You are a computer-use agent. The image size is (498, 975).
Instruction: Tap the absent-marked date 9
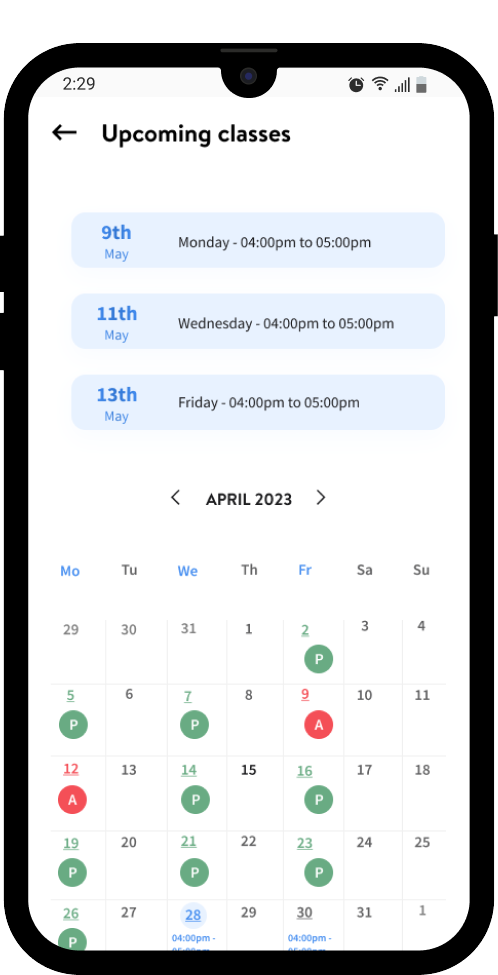[305, 694]
